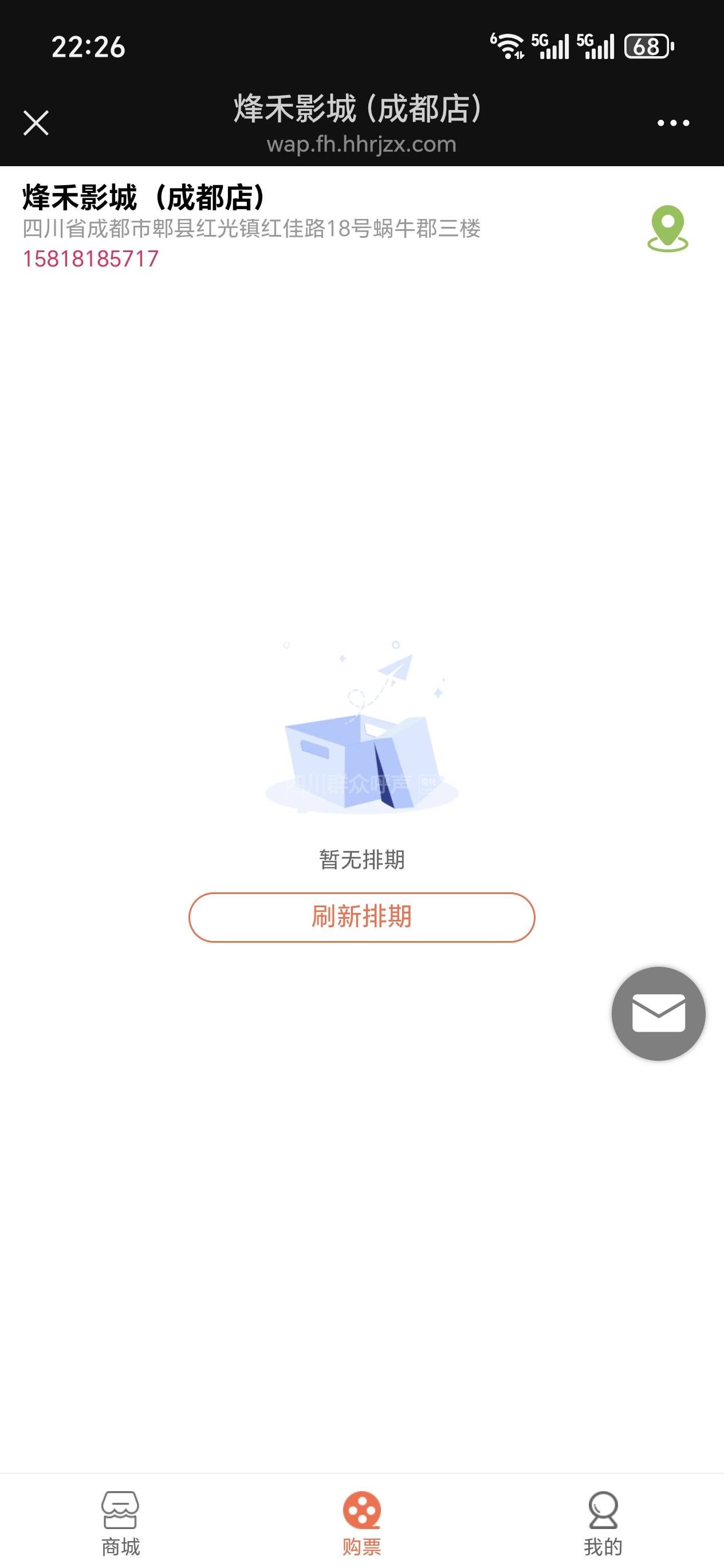Call the cinema number 15818185717
This screenshot has width=724, height=1568.
point(91,258)
